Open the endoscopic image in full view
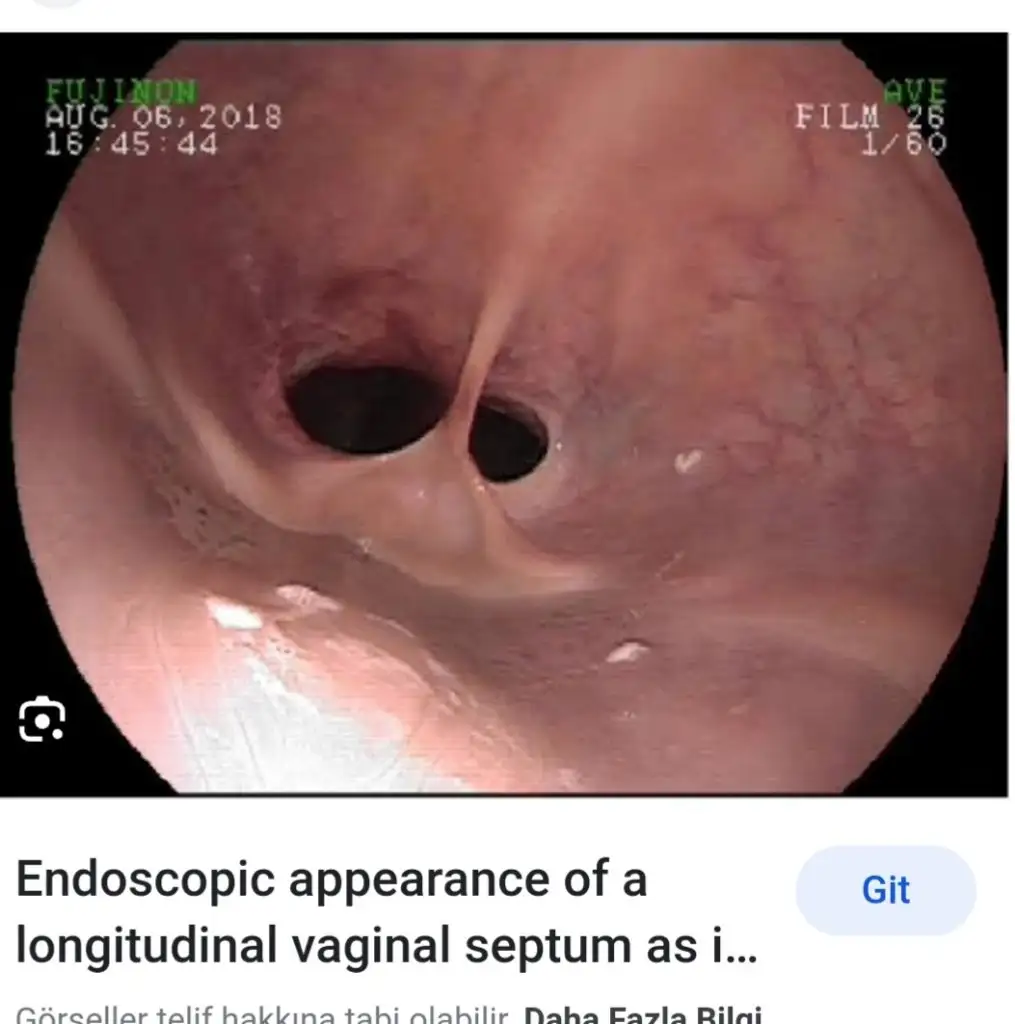 [x=507, y=420]
